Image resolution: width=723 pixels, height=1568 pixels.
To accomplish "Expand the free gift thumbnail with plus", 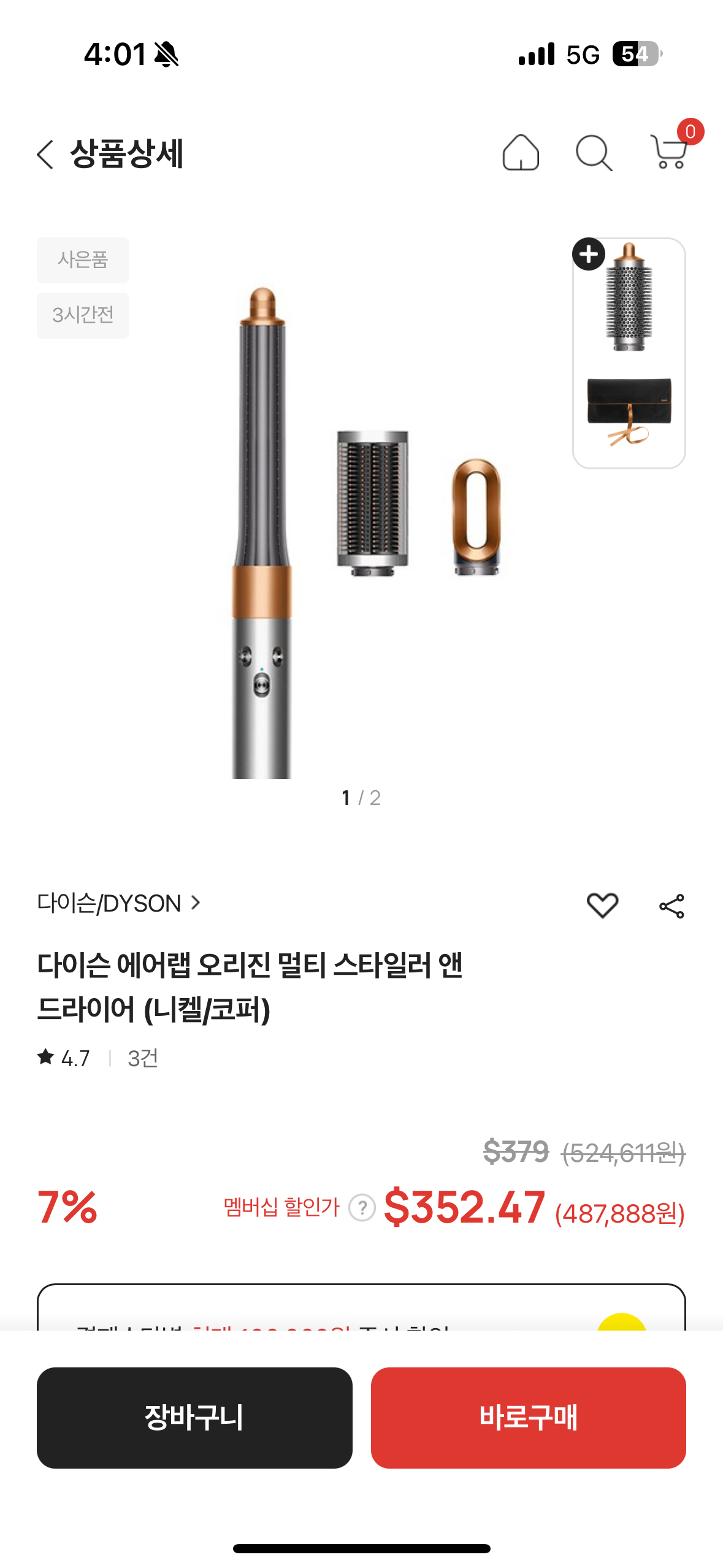I will (x=589, y=254).
